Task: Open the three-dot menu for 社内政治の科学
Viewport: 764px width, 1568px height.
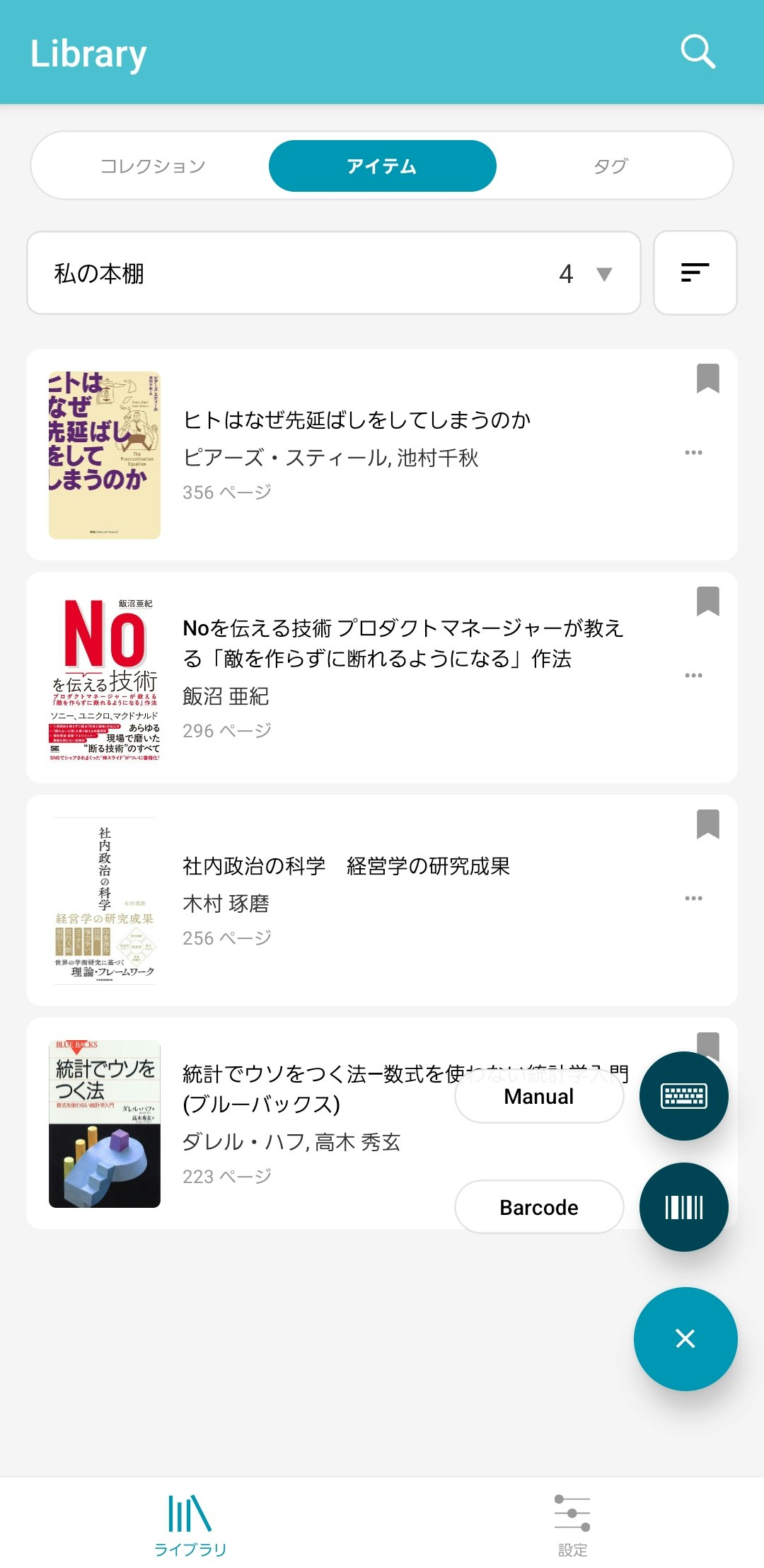Action: tap(693, 899)
